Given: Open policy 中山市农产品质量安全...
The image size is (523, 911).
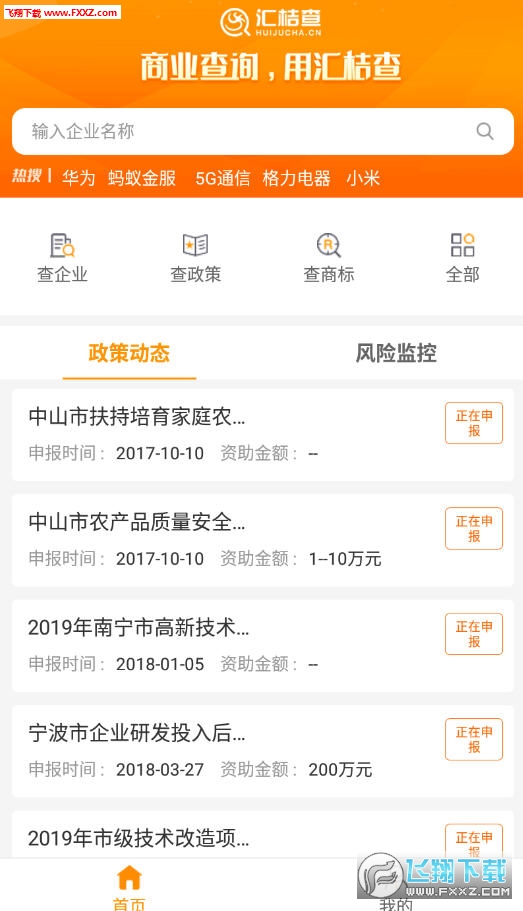Looking at the screenshot, I should [263, 540].
